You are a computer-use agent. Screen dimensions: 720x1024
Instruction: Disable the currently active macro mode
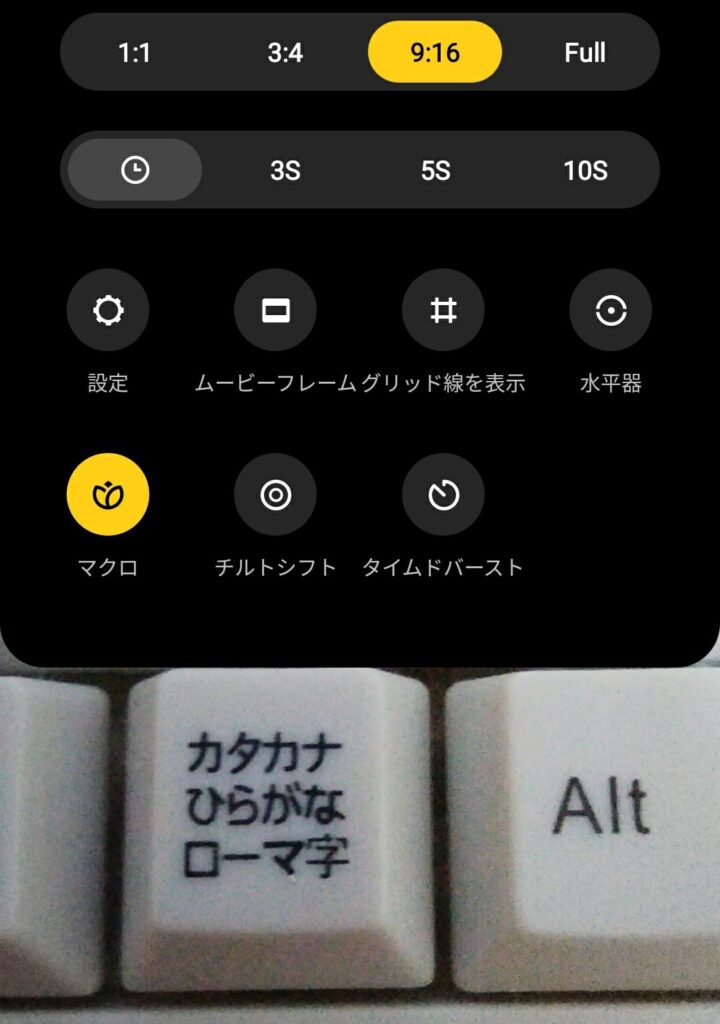coord(108,493)
